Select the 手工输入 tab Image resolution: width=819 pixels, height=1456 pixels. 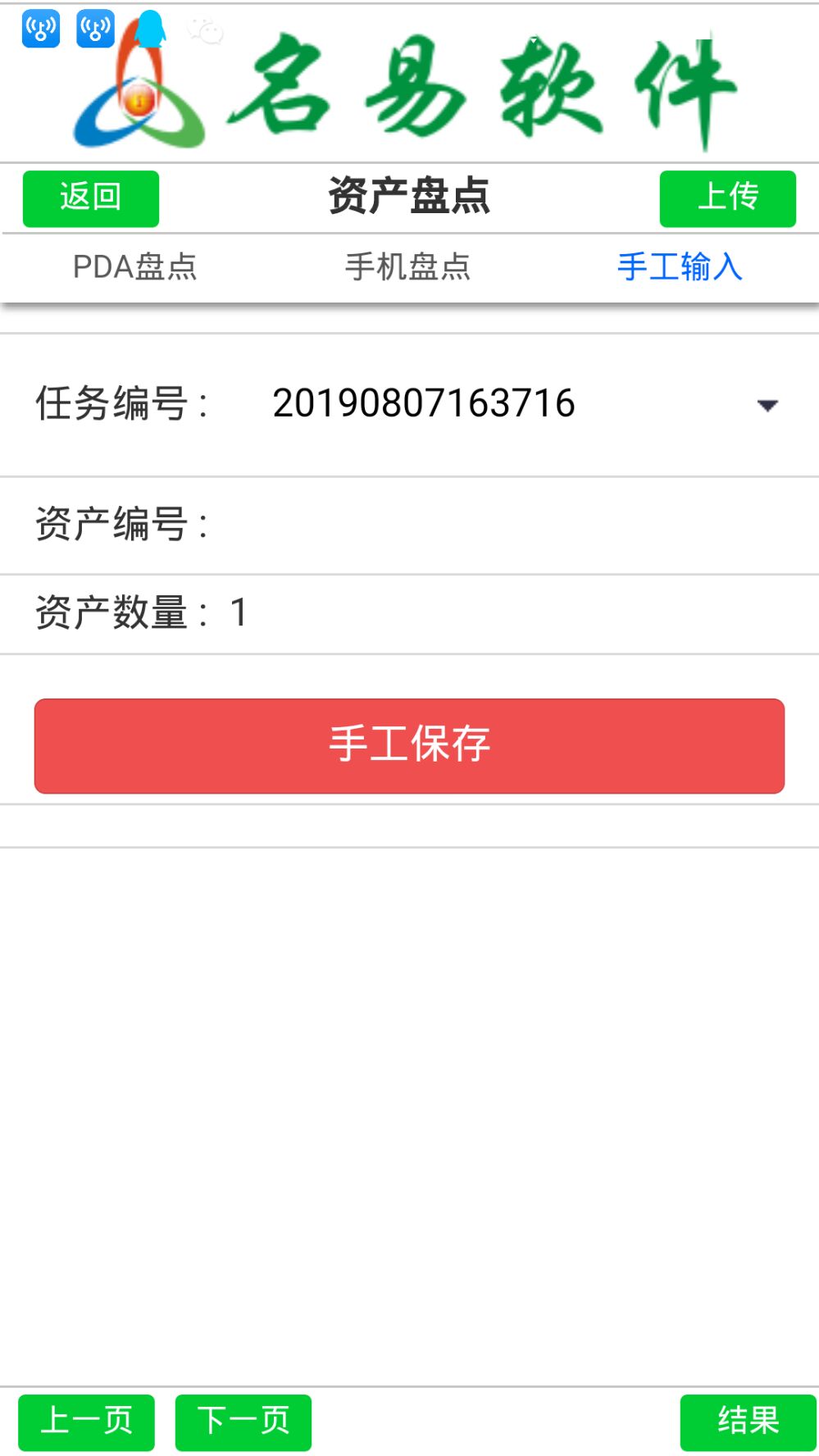(680, 267)
